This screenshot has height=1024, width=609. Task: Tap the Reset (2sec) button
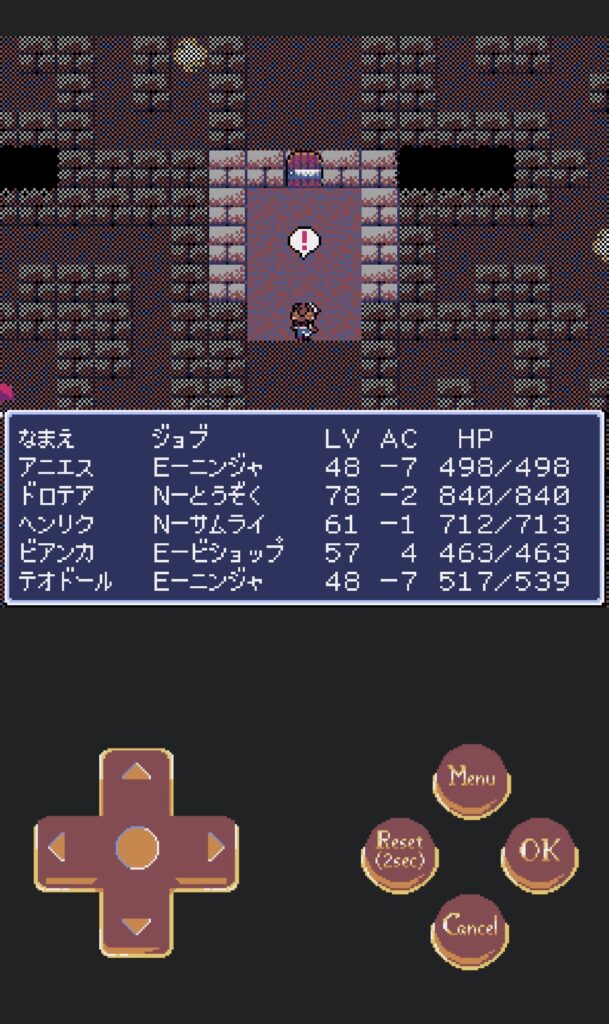pos(400,851)
